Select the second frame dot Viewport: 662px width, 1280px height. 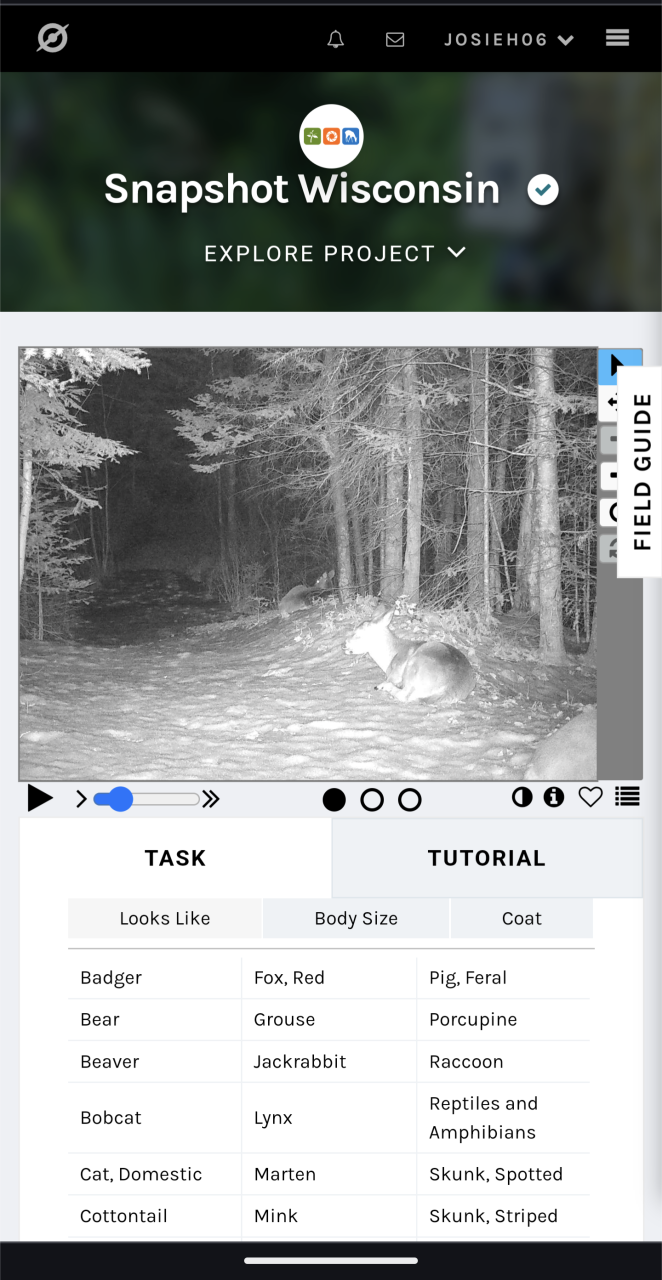click(372, 800)
